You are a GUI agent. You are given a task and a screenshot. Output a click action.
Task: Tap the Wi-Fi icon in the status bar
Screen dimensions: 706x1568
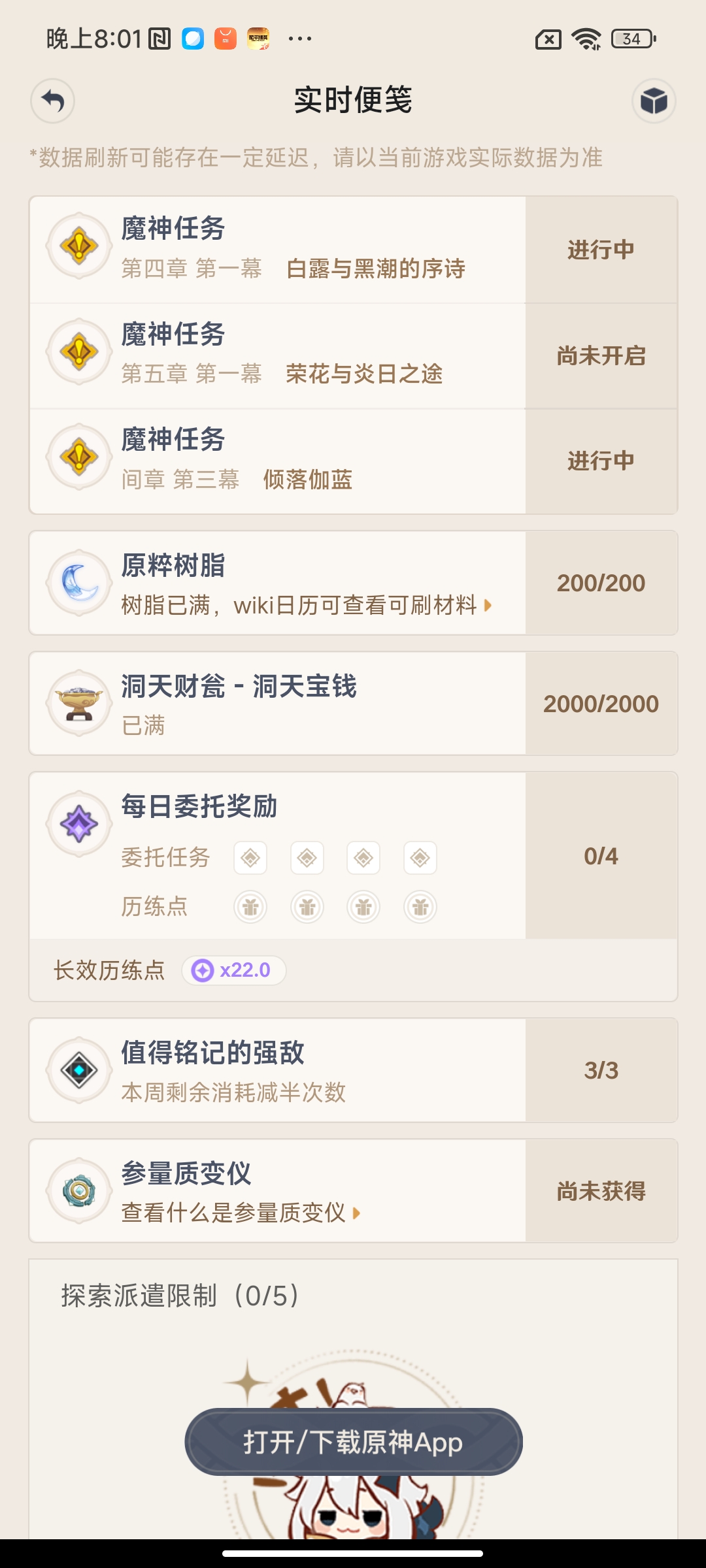point(587,41)
